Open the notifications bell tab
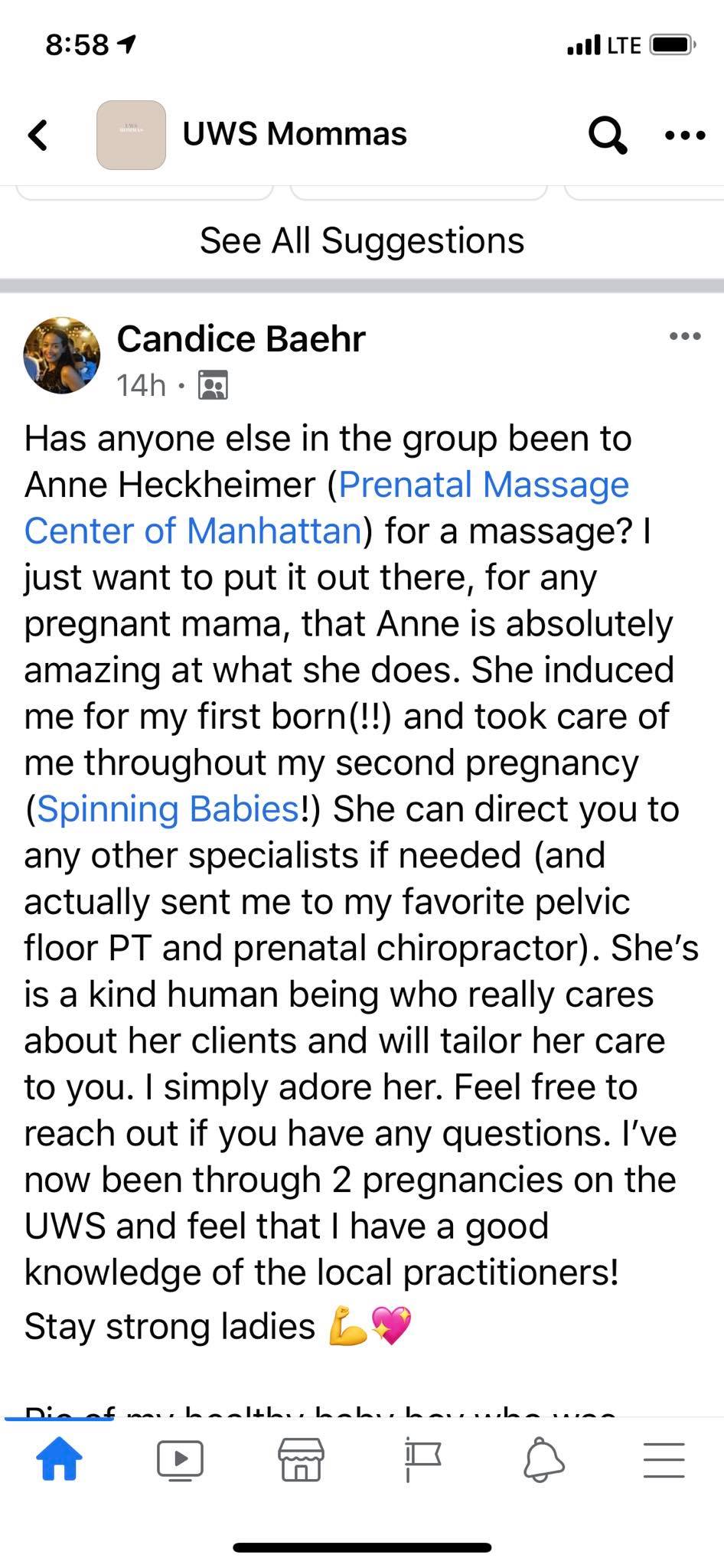Image resolution: width=724 pixels, height=1568 pixels. [x=543, y=1459]
